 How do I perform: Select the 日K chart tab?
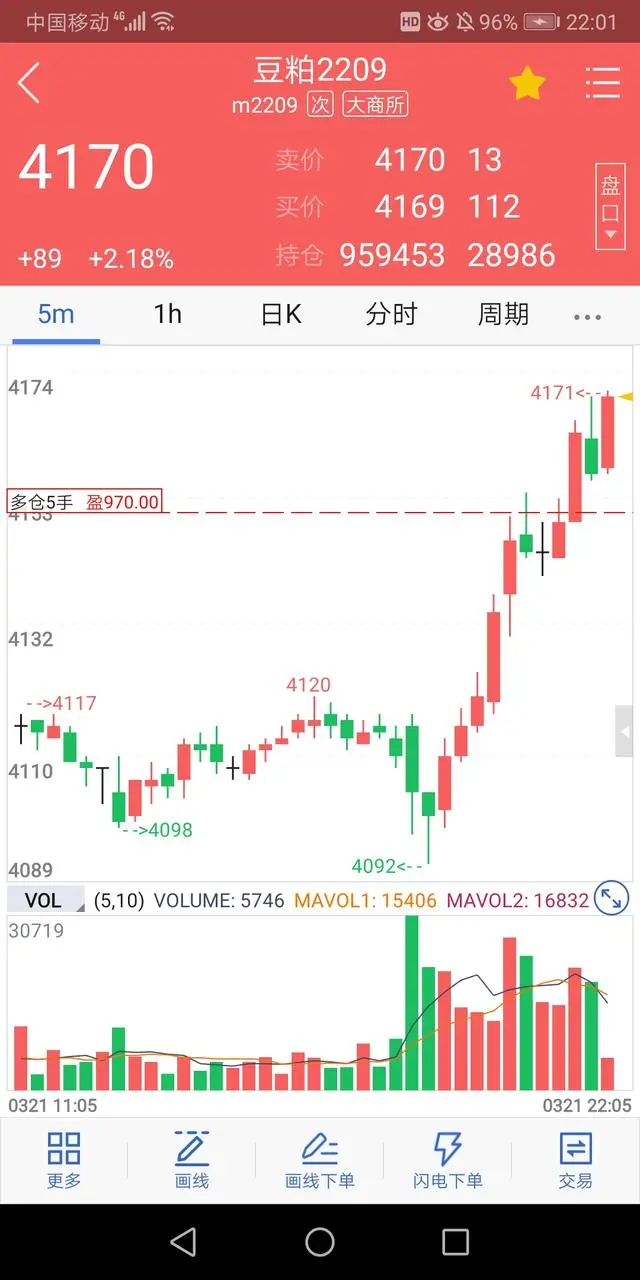pos(280,314)
